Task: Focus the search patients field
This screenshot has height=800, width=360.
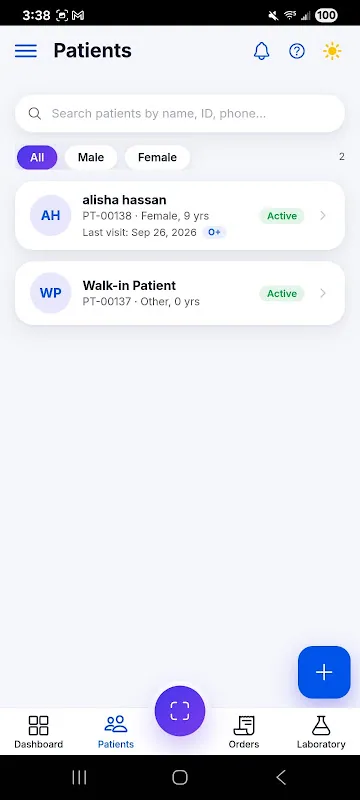Action: (x=180, y=113)
